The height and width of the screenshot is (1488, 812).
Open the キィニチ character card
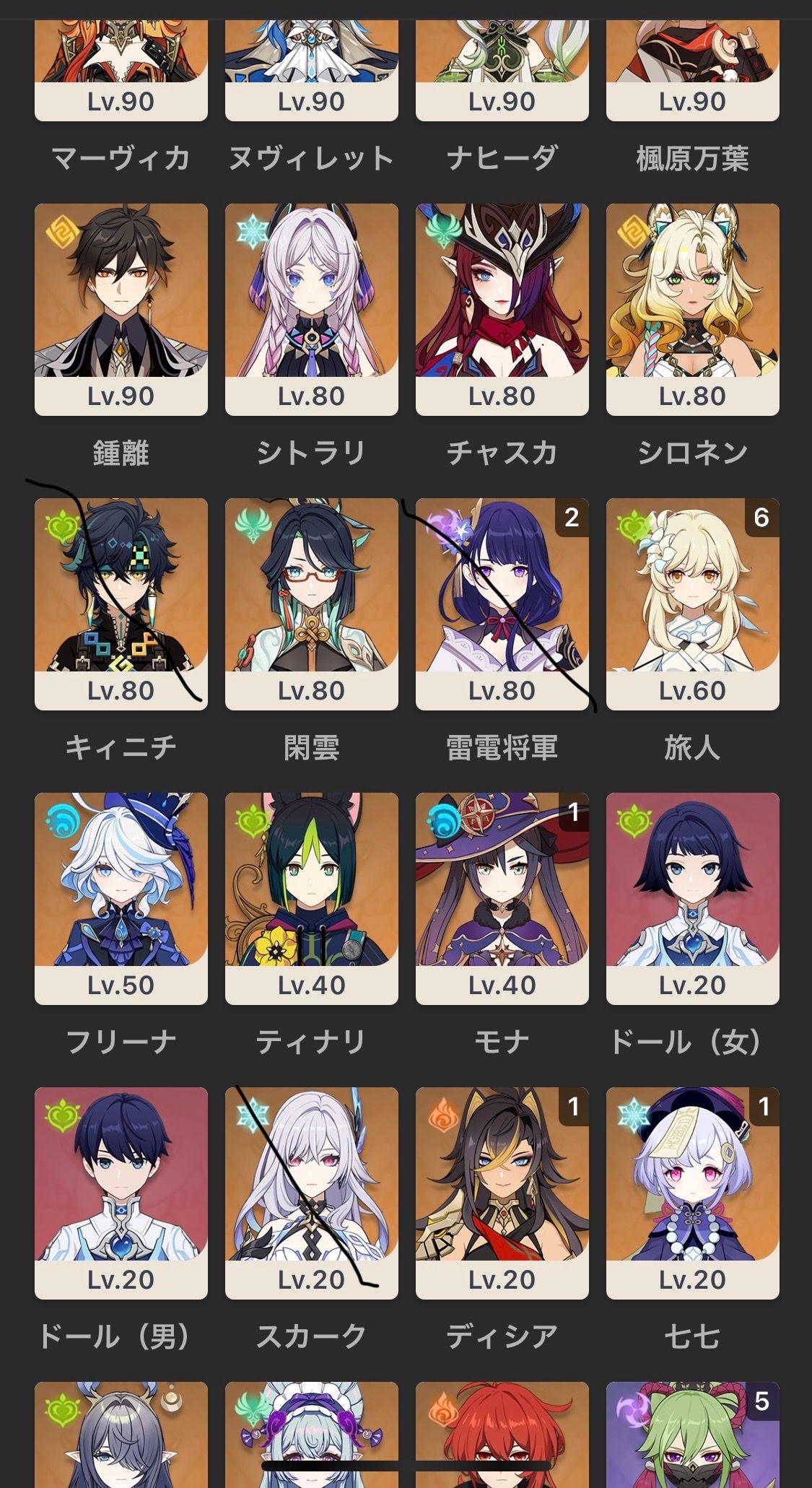(x=121, y=604)
